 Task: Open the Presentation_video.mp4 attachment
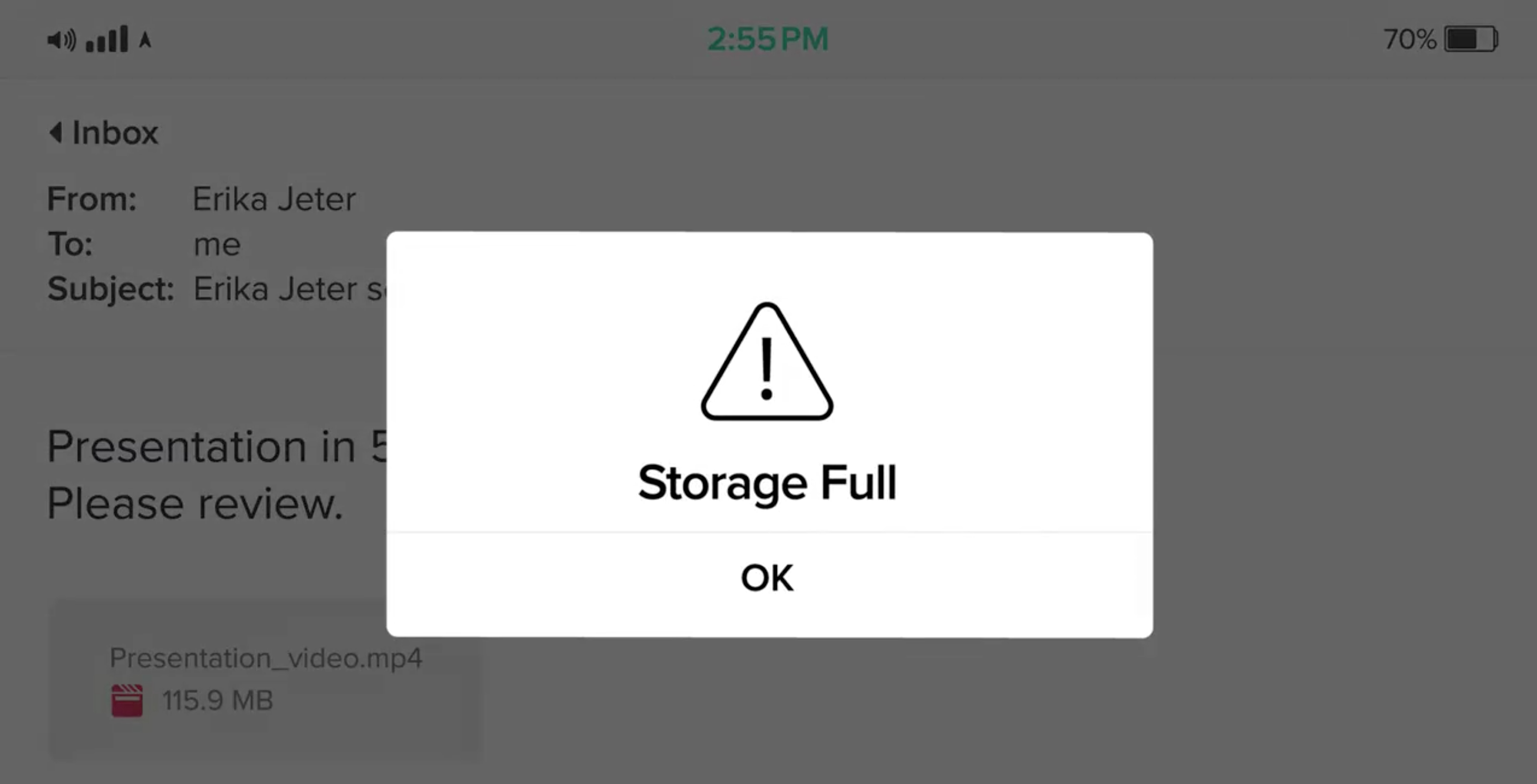tap(265, 679)
